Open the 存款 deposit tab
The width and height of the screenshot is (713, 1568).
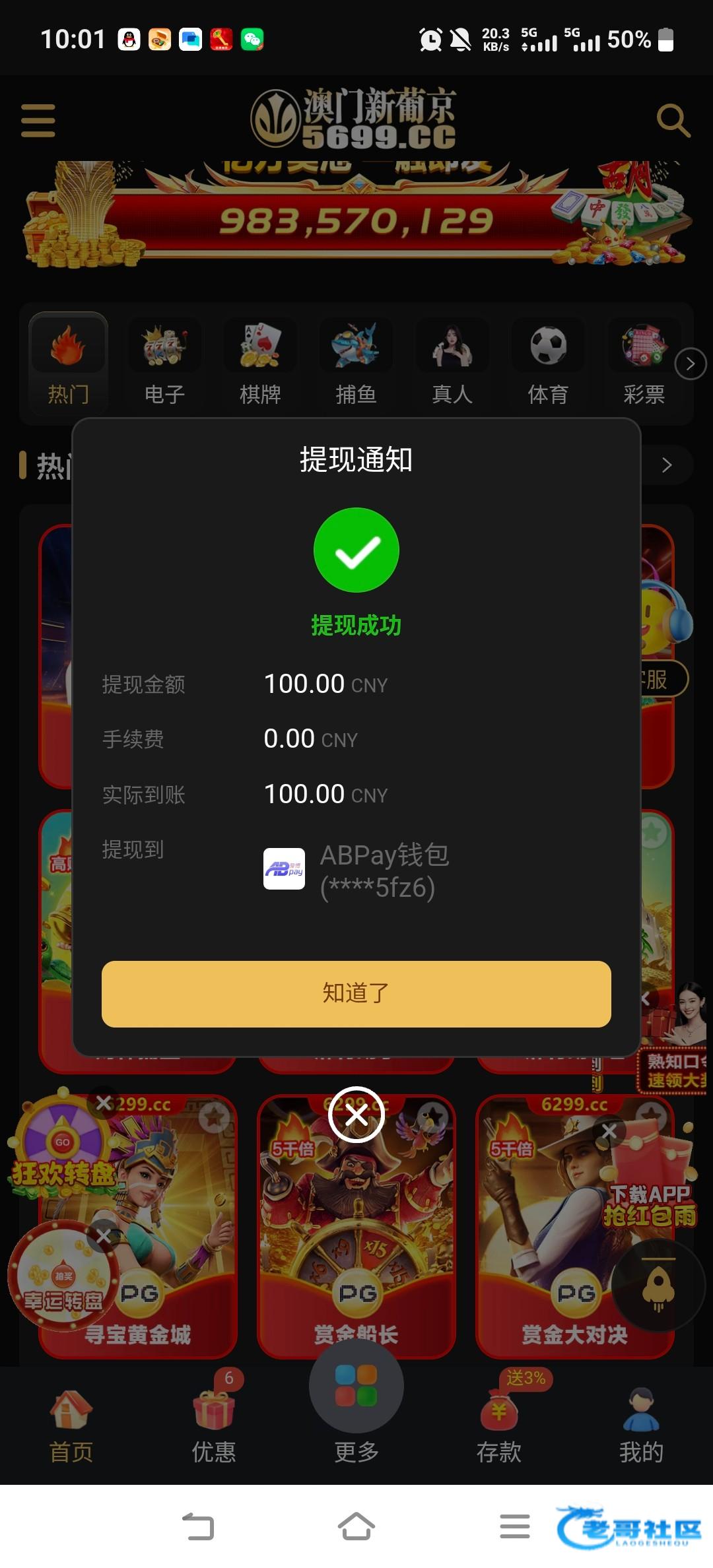tap(499, 1425)
